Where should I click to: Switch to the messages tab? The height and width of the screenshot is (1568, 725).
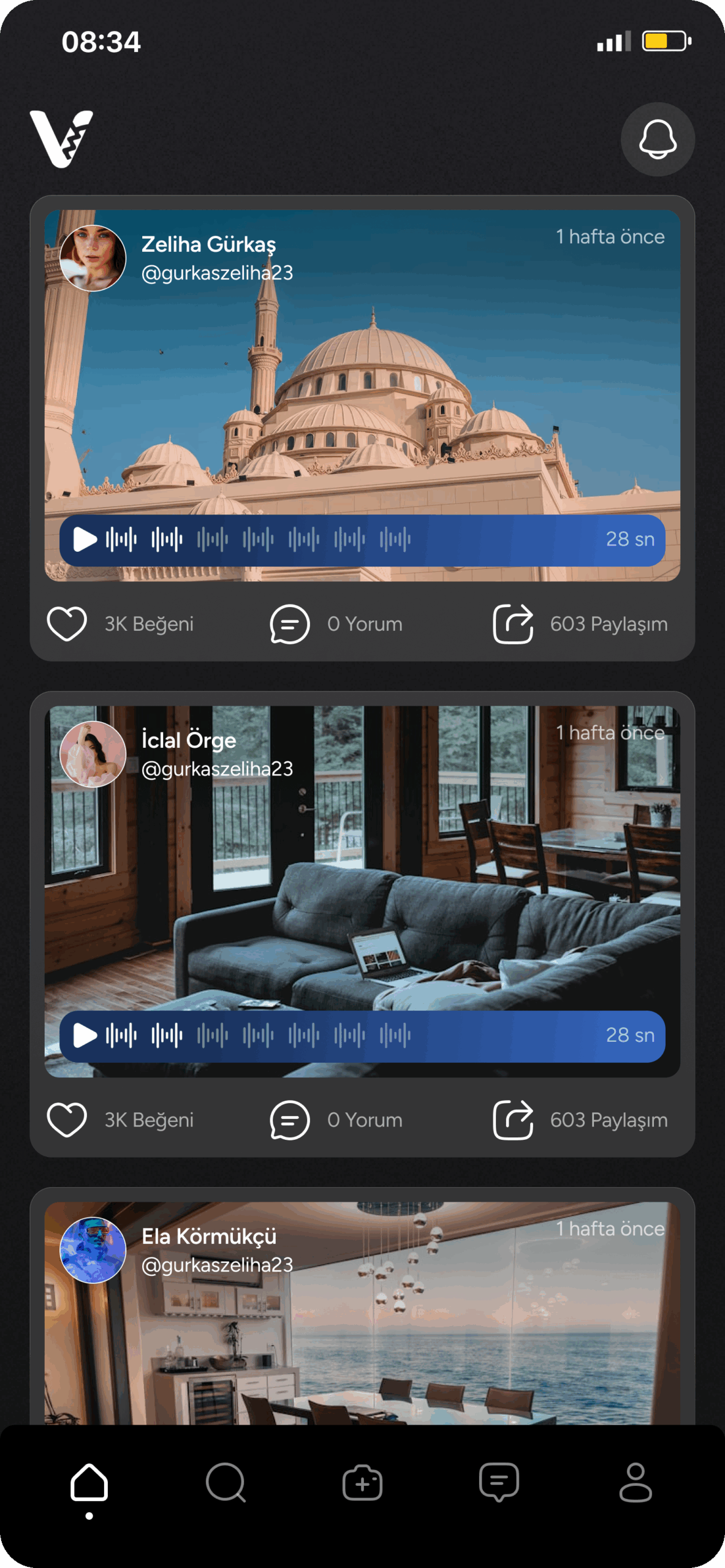point(499,1483)
